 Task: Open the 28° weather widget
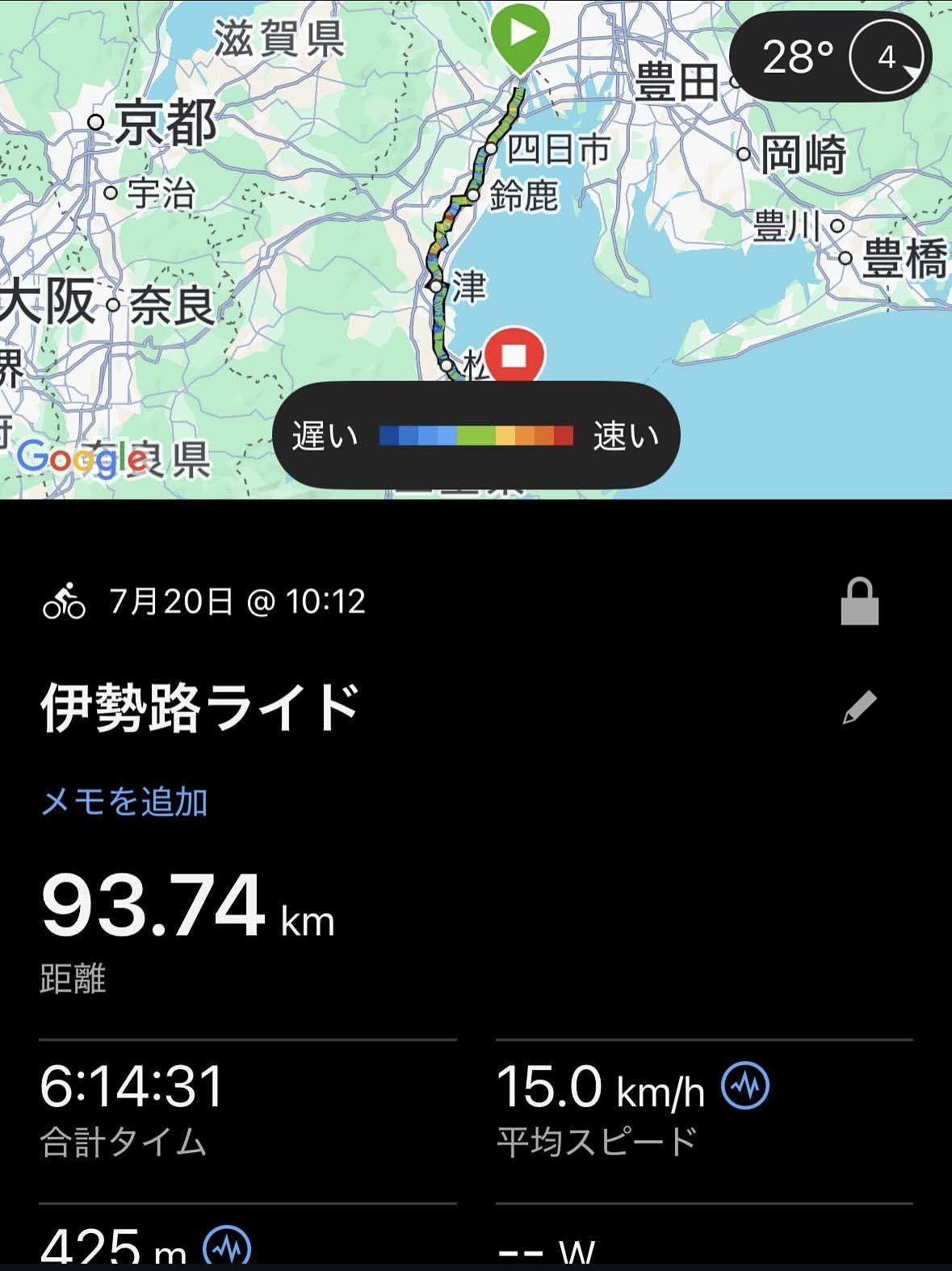click(x=830, y=57)
